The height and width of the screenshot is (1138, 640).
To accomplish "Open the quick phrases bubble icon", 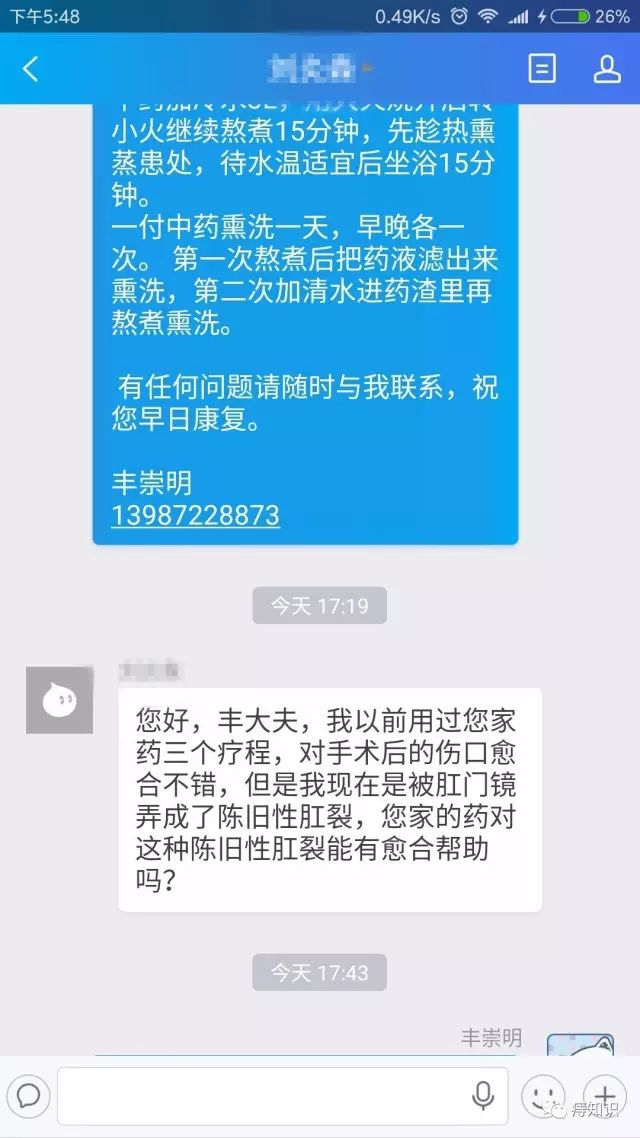I will tap(28, 1095).
